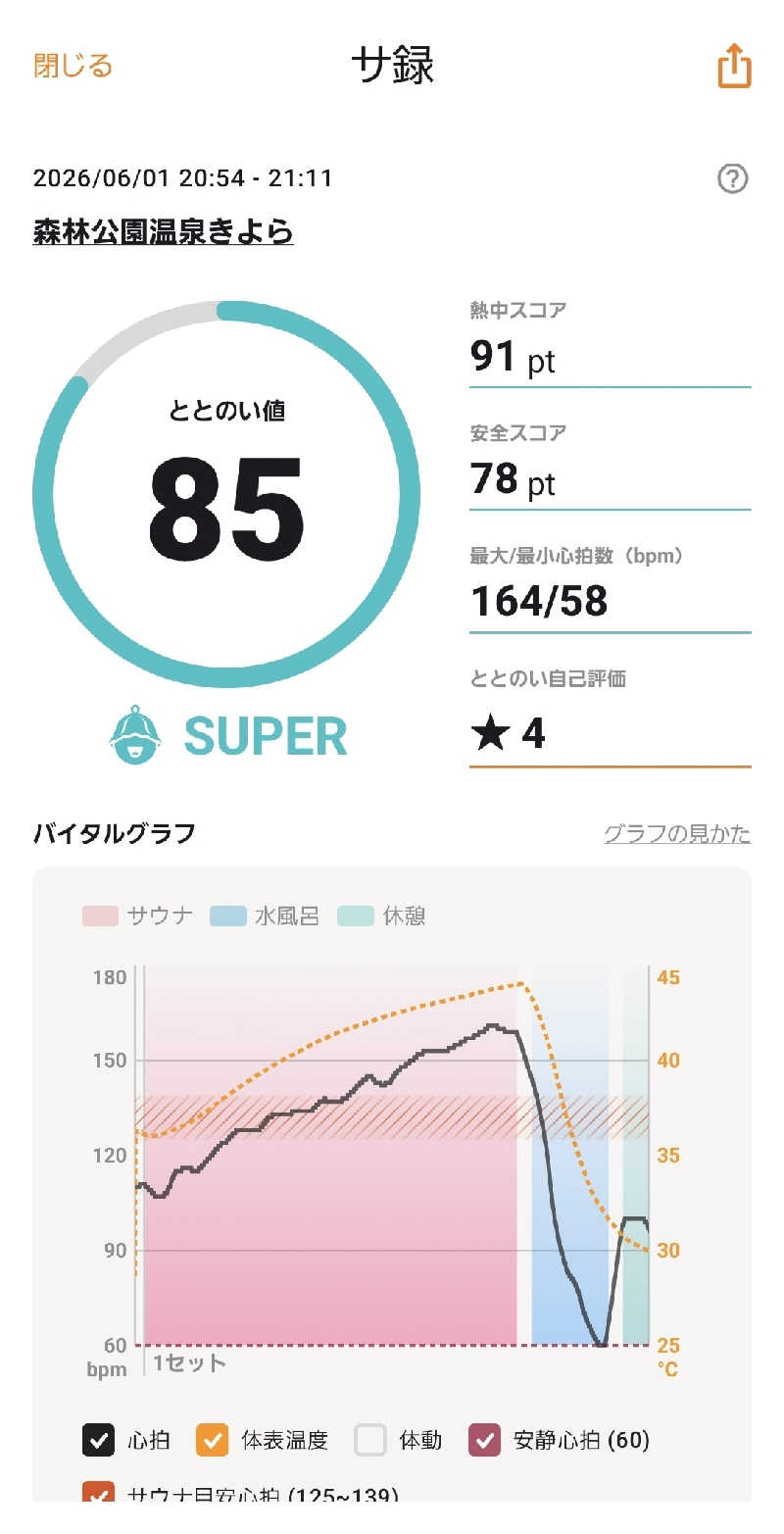Toggle the 体表温度 checkbox off
784x1534 pixels.
(213, 1440)
